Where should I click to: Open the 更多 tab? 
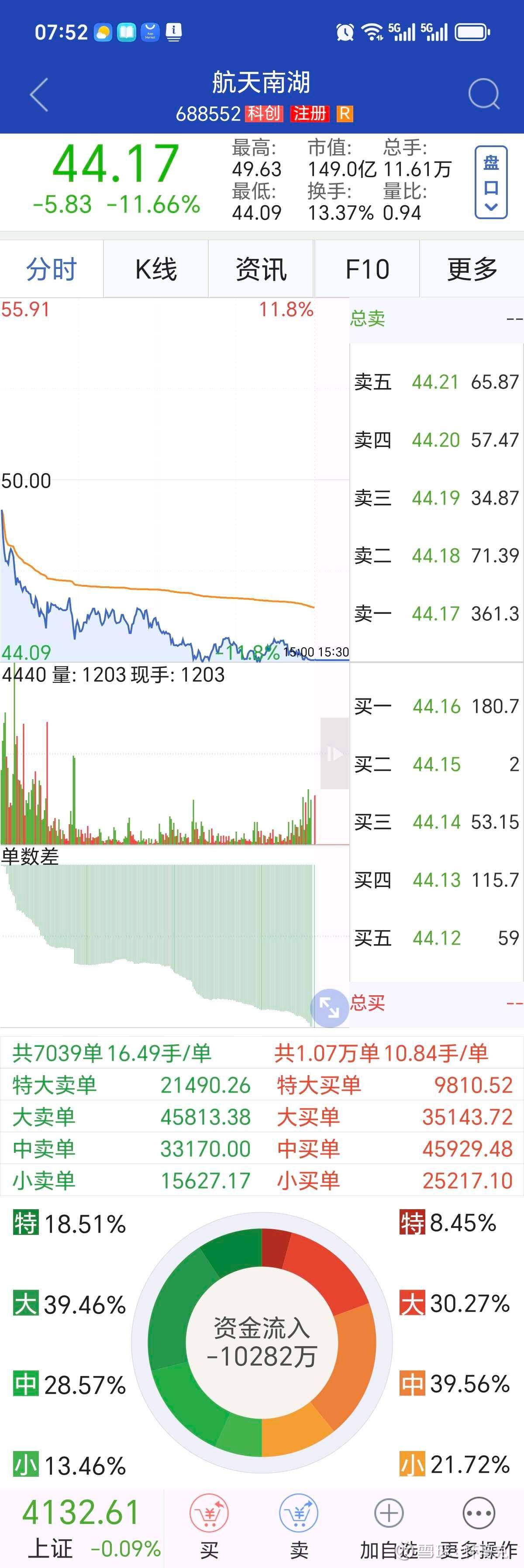coord(472,268)
